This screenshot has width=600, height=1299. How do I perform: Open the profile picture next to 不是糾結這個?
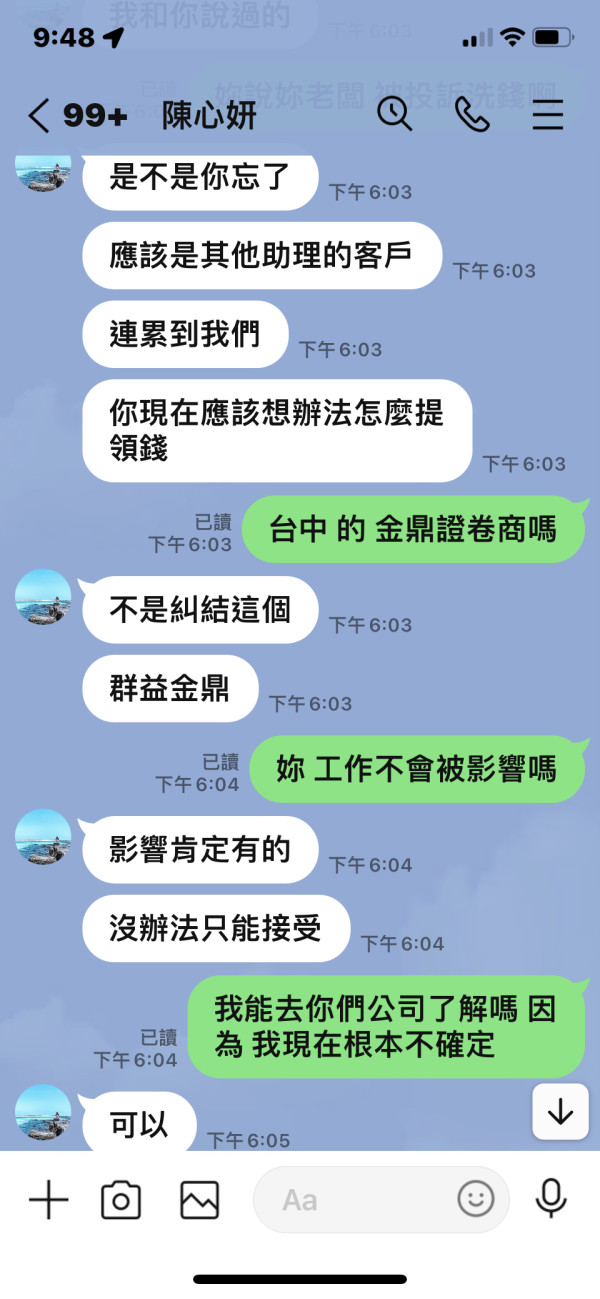[44, 597]
